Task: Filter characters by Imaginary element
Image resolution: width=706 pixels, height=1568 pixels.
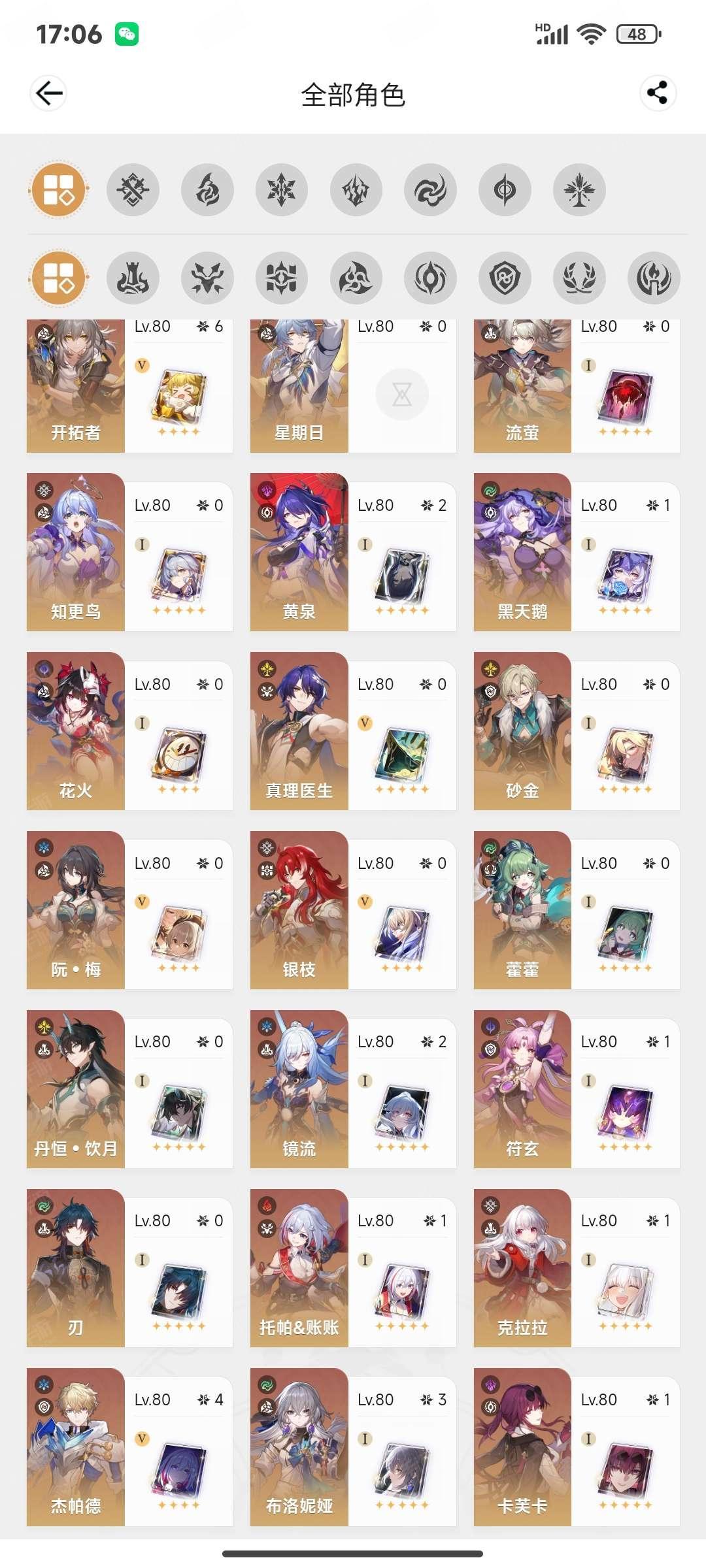Action: click(x=579, y=190)
